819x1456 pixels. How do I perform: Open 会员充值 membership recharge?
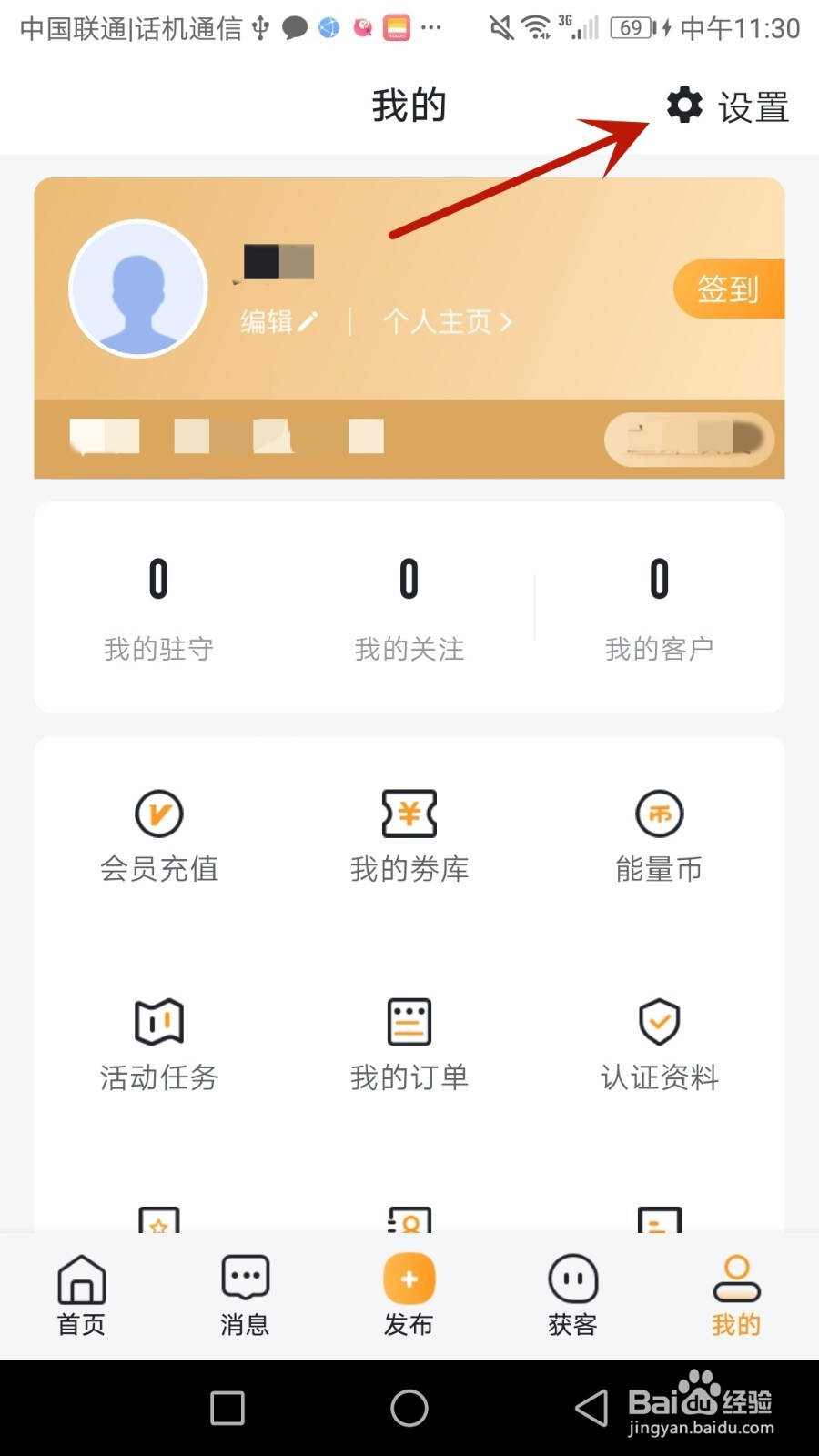click(158, 837)
